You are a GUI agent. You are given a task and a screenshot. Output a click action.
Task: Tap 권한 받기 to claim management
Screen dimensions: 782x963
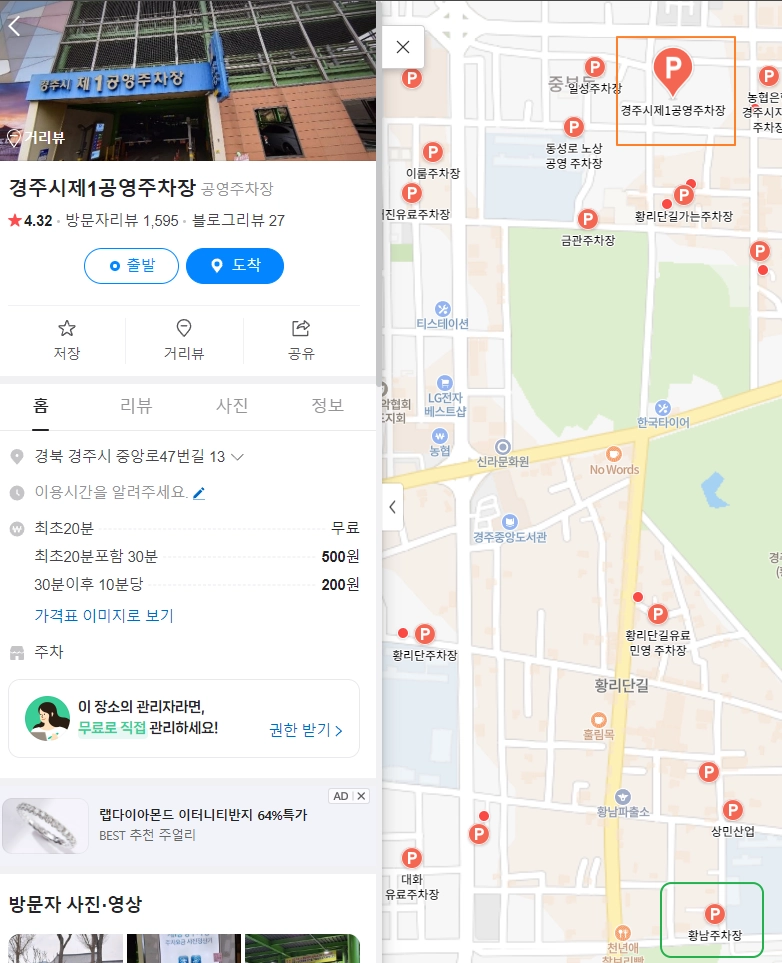[x=305, y=730]
